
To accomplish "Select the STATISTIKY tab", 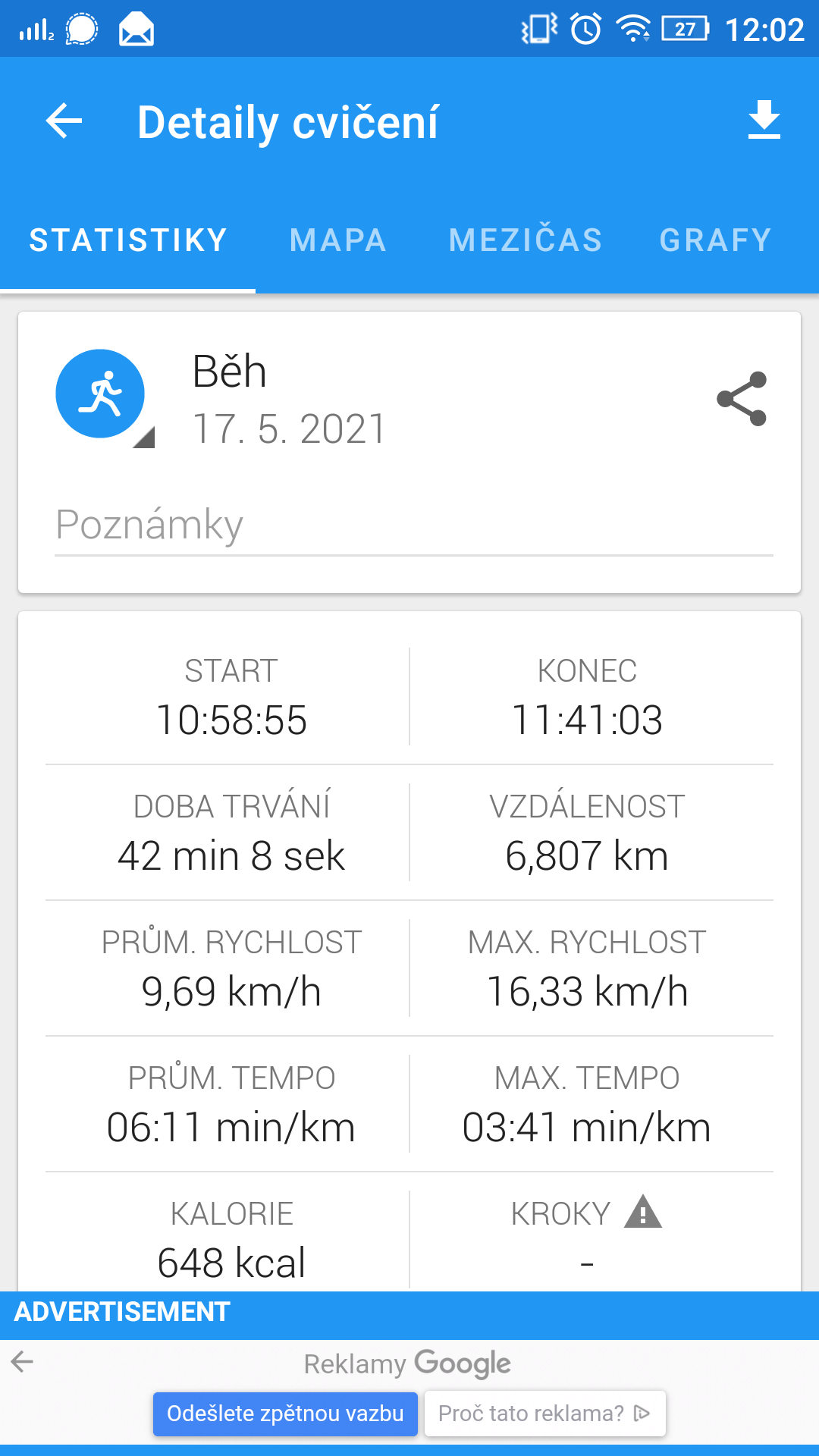I will (x=128, y=240).
